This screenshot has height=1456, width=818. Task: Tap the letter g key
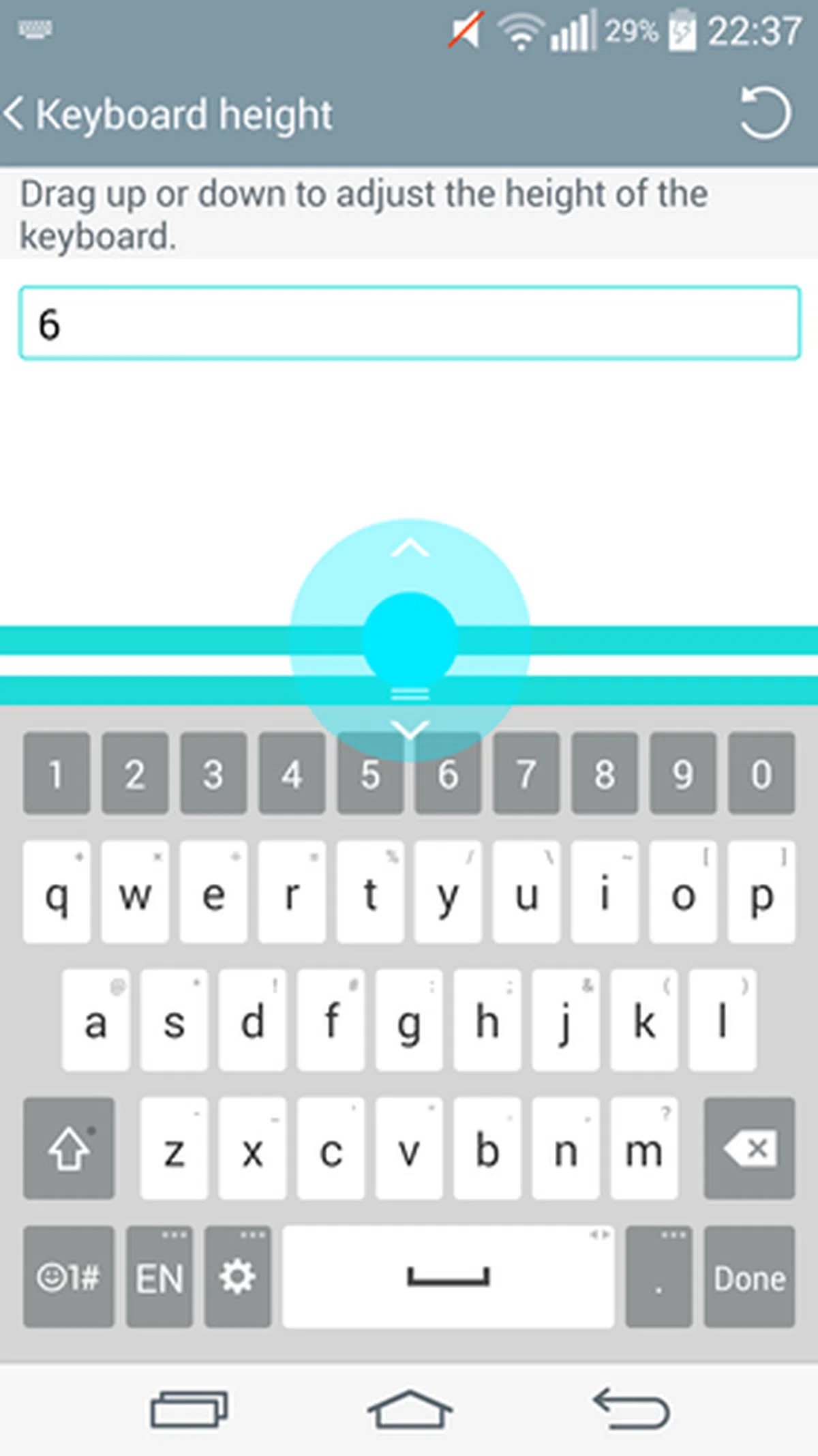pos(409,1021)
